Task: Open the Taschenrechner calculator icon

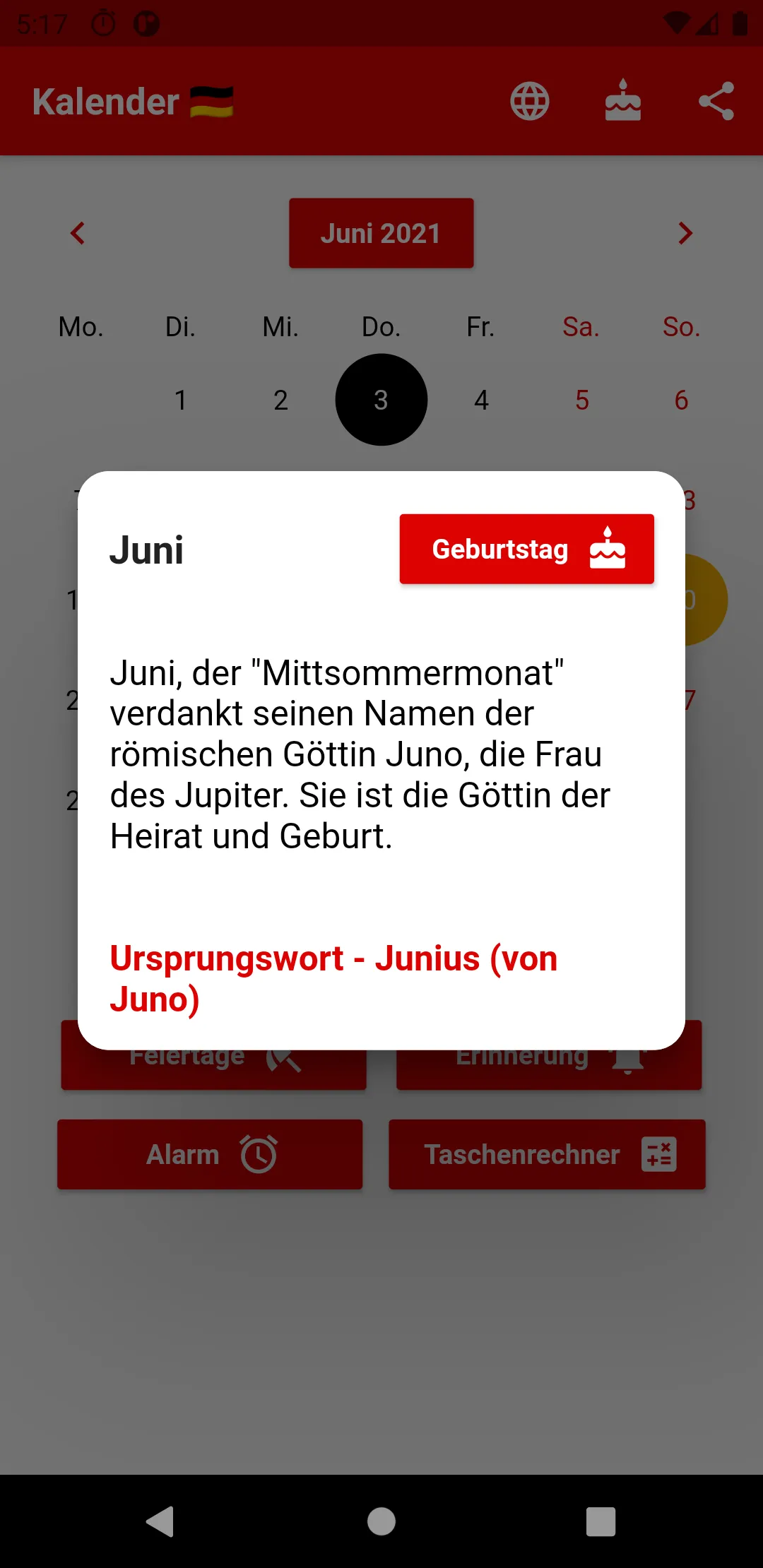Action: 659,1154
